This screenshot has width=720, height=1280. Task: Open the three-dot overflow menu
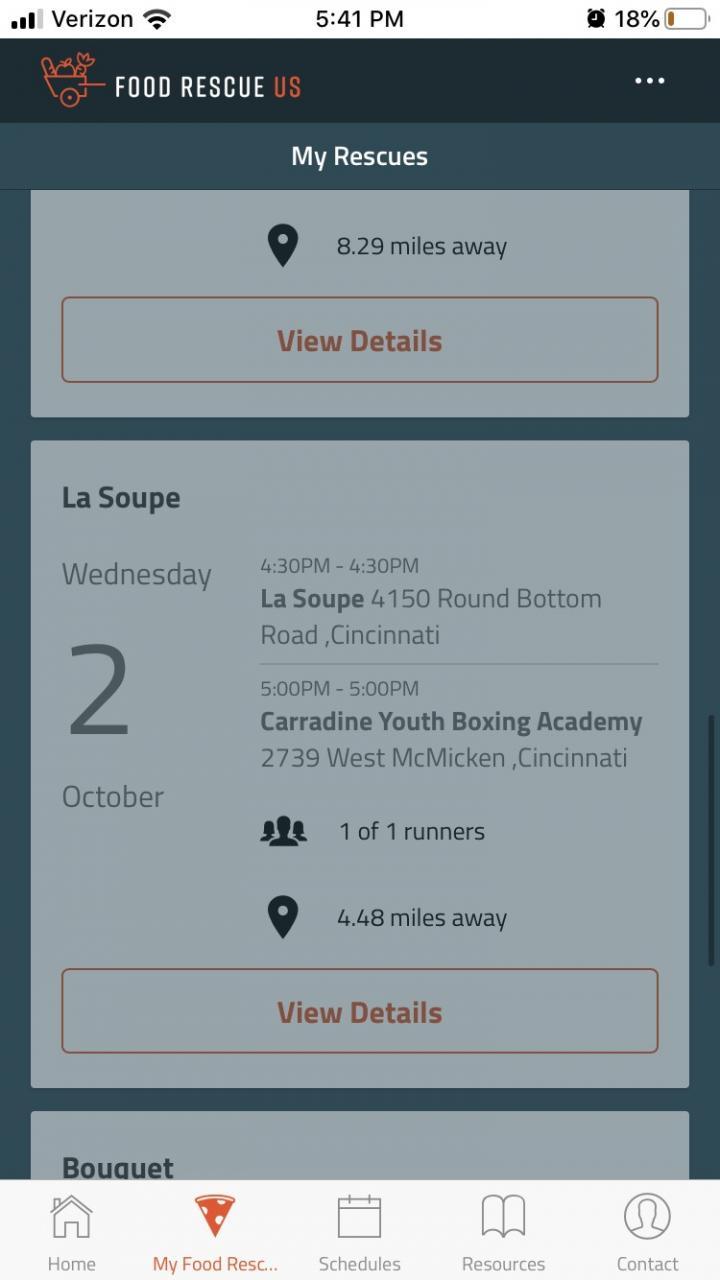[649, 81]
